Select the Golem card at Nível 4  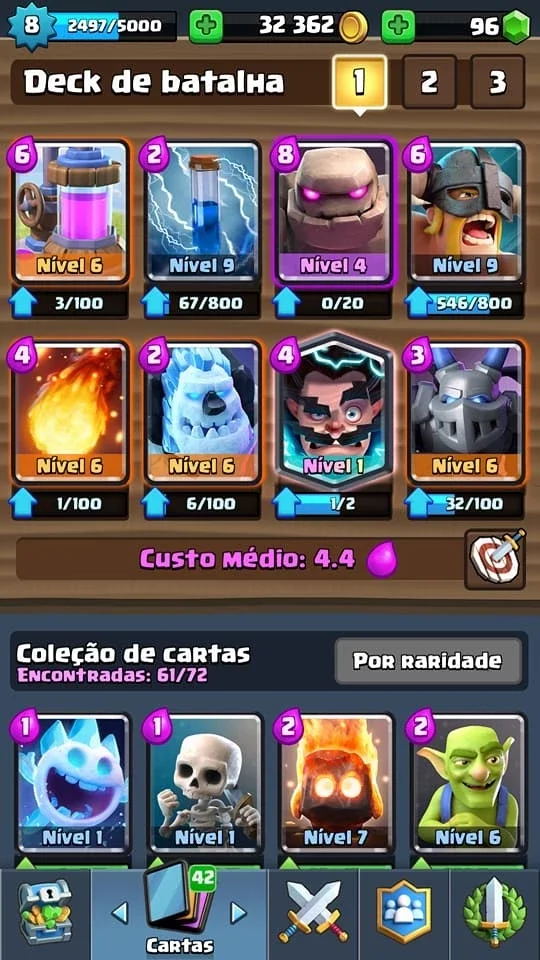pyautogui.click(x=334, y=211)
